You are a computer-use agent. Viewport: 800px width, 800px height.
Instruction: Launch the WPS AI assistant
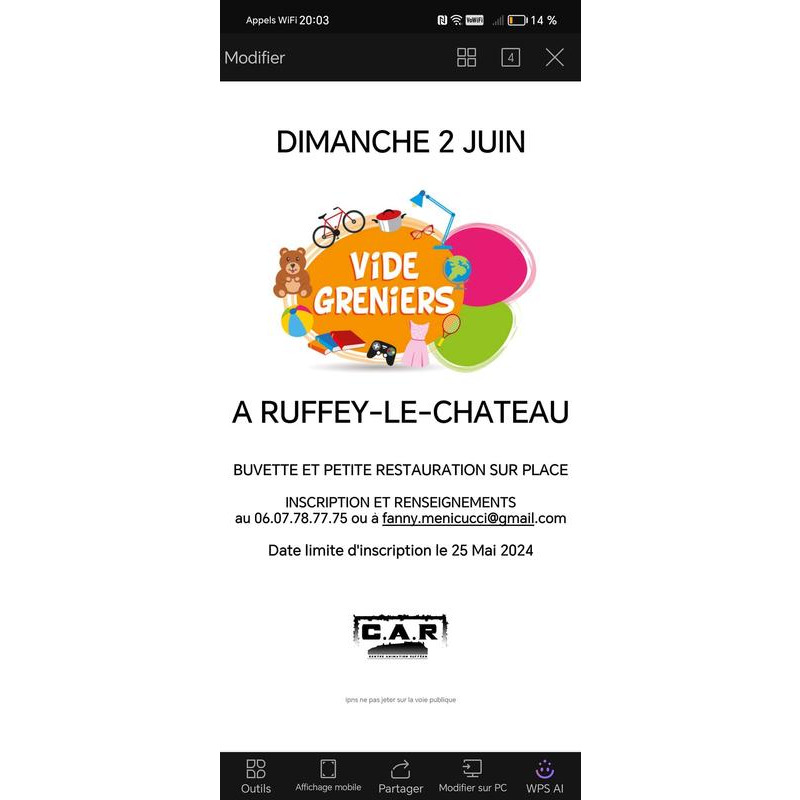coord(545,776)
